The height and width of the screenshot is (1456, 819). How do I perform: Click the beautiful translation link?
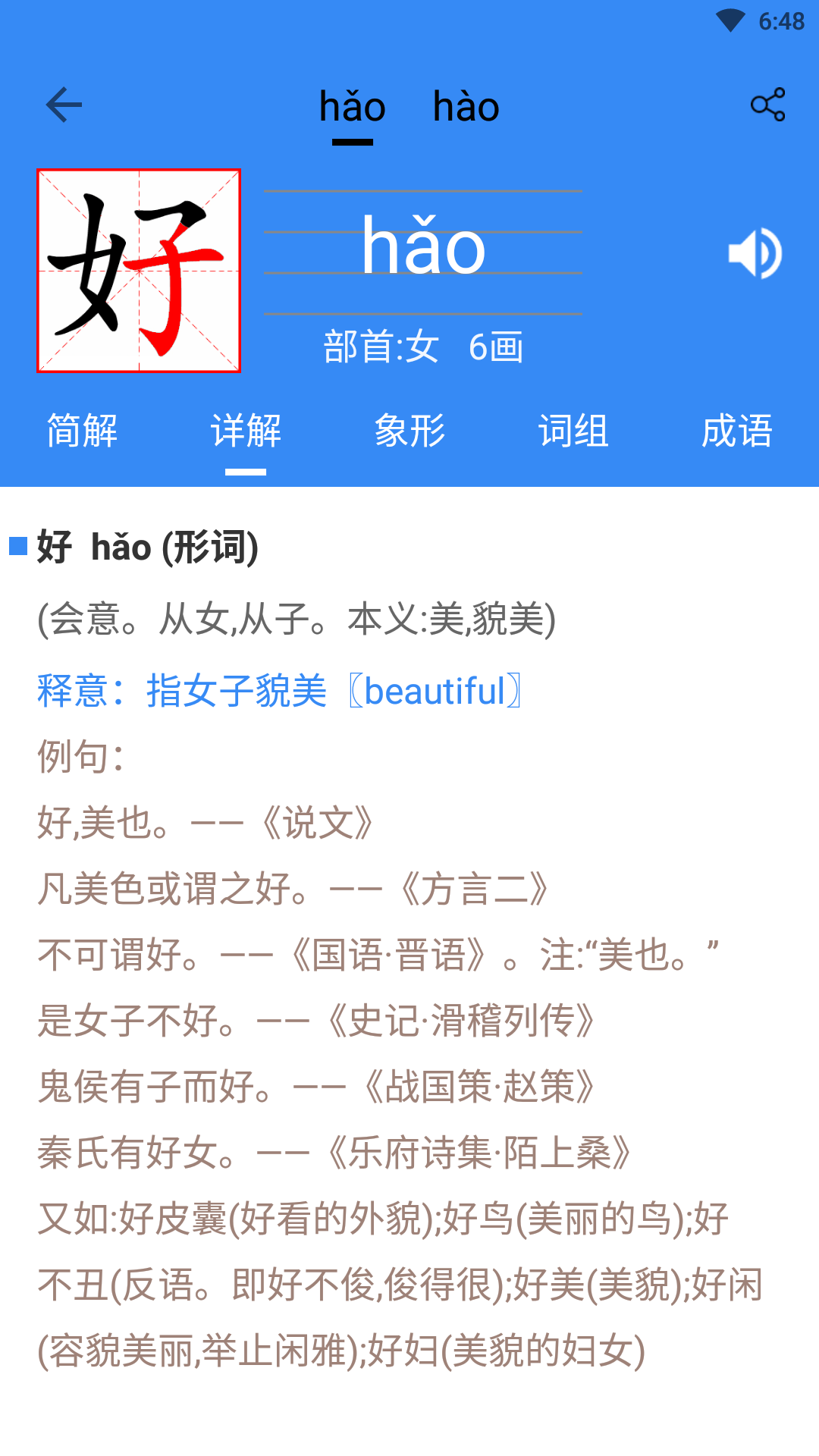438,690
